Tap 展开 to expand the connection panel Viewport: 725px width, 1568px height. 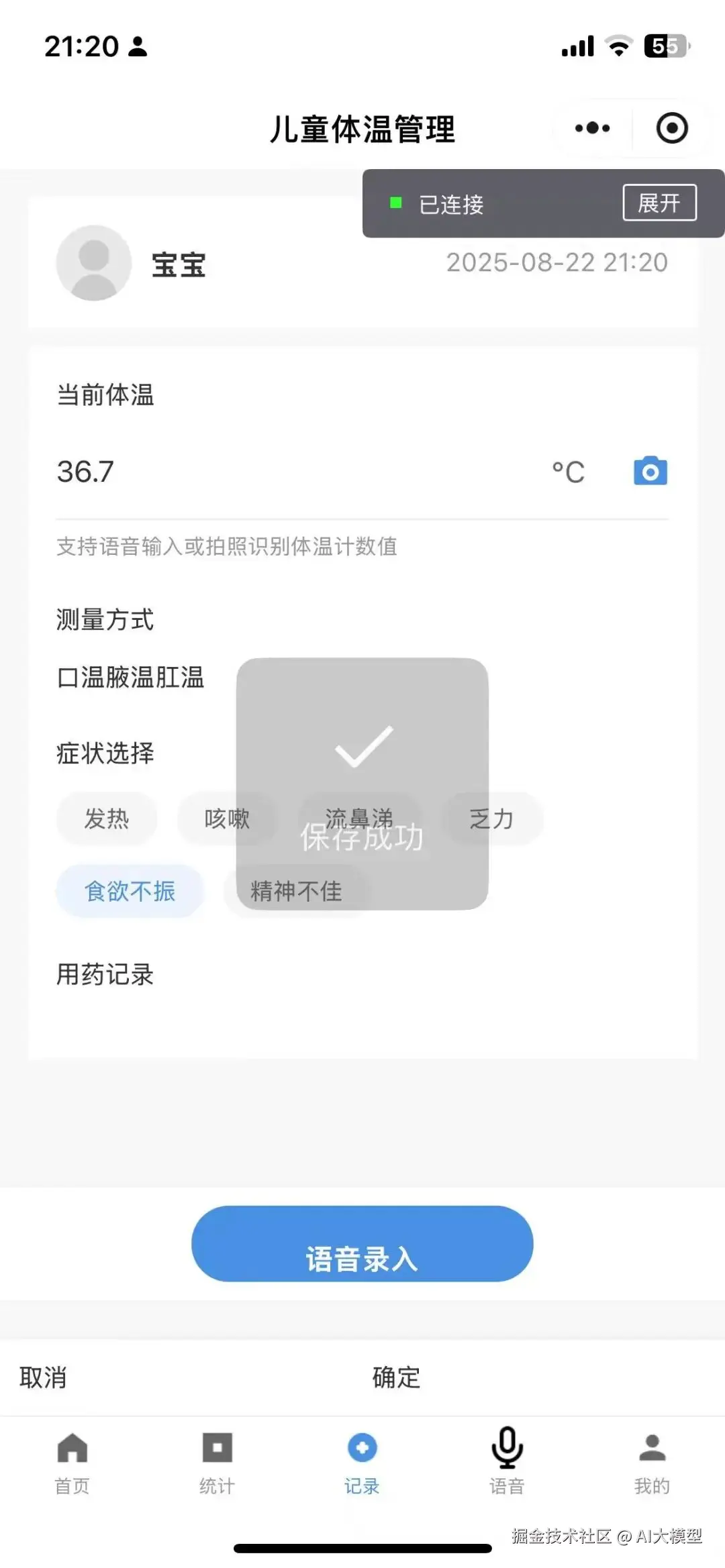click(x=659, y=203)
